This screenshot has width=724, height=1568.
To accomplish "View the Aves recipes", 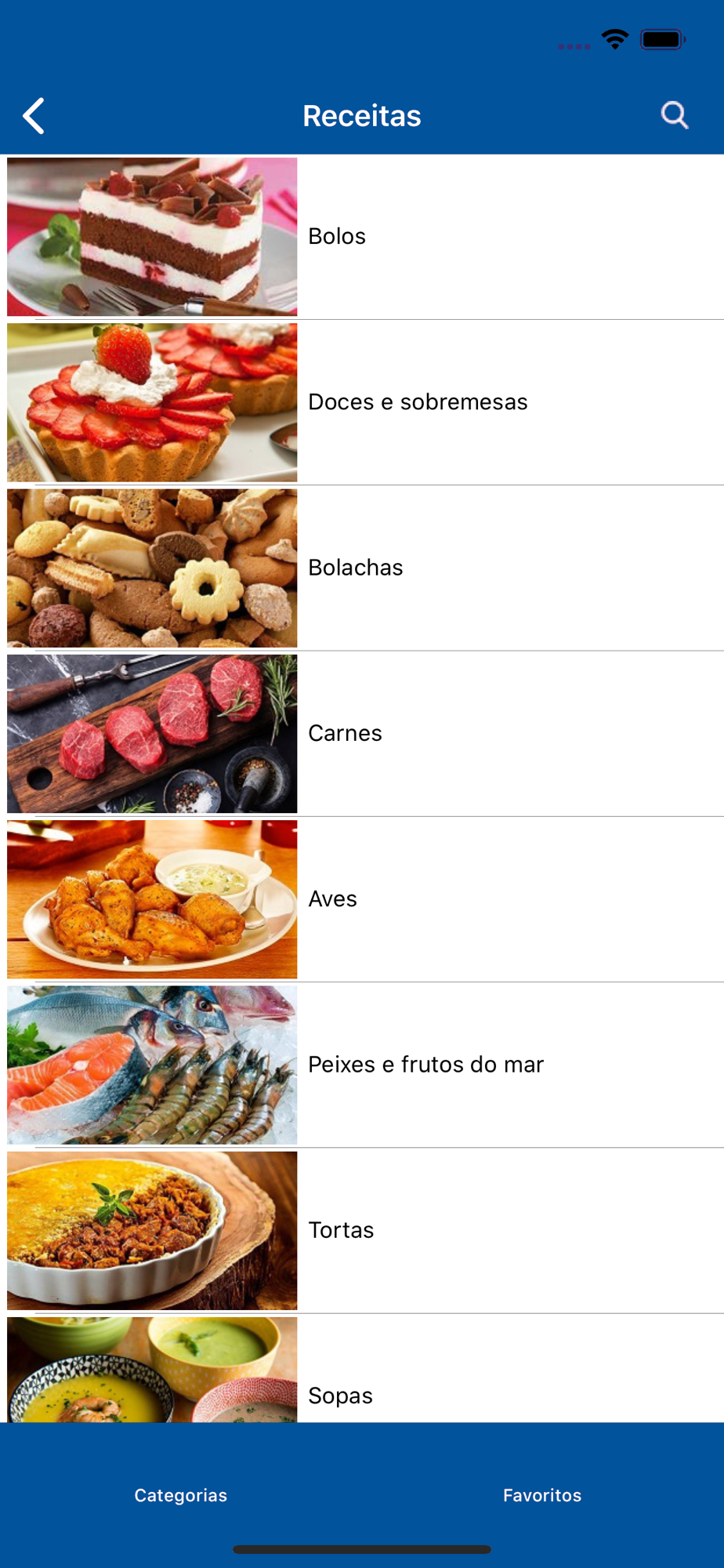I will pyautogui.click(x=332, y=899).
